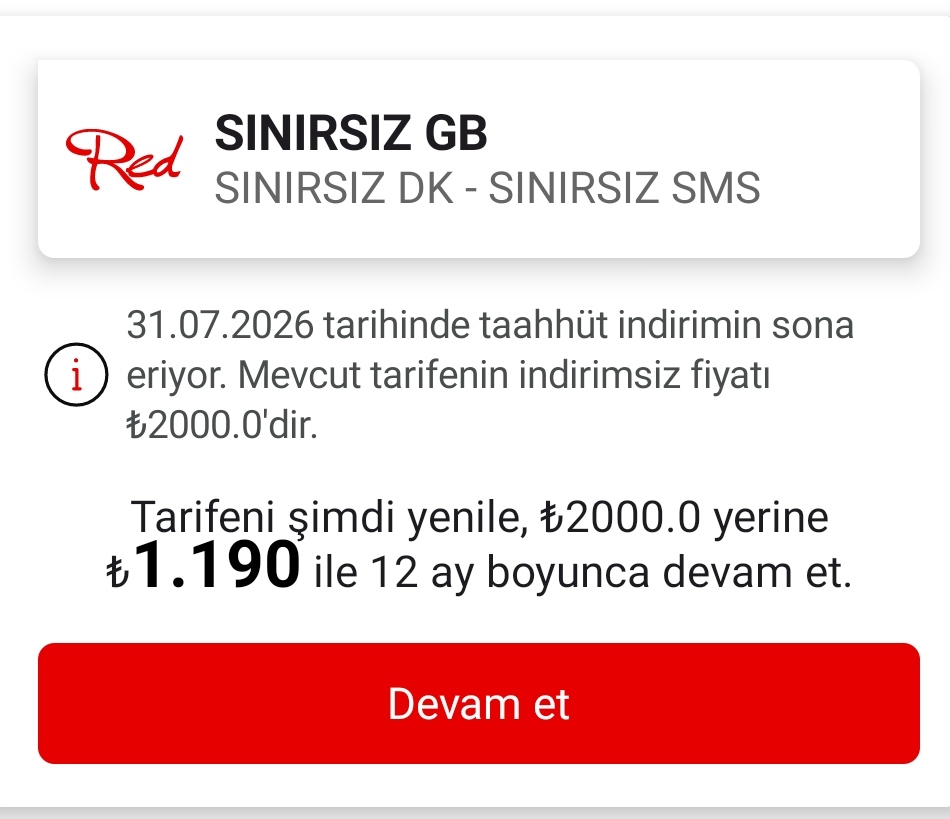Open the SINIRSIZ GB tariff card
Screen dimensions: 950x819
click(x=478, y=159)
